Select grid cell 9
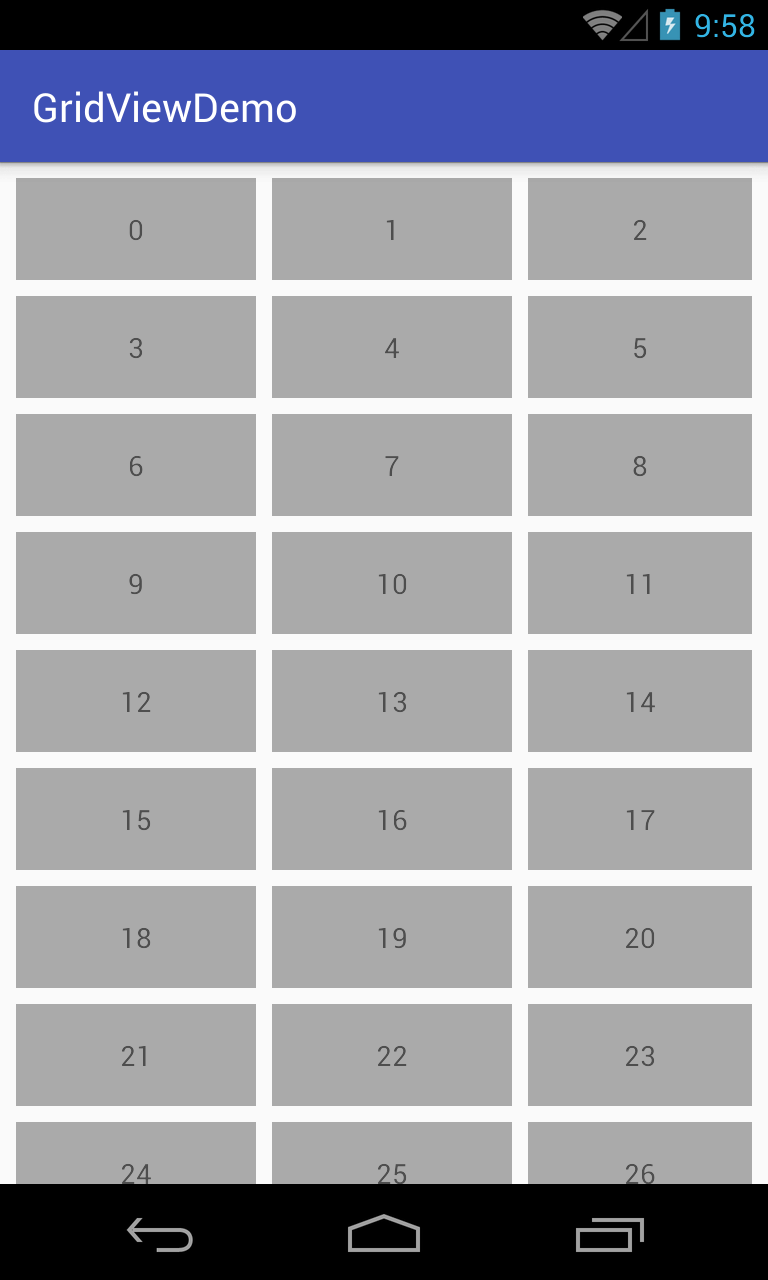768x1280 pixels. 136,583
